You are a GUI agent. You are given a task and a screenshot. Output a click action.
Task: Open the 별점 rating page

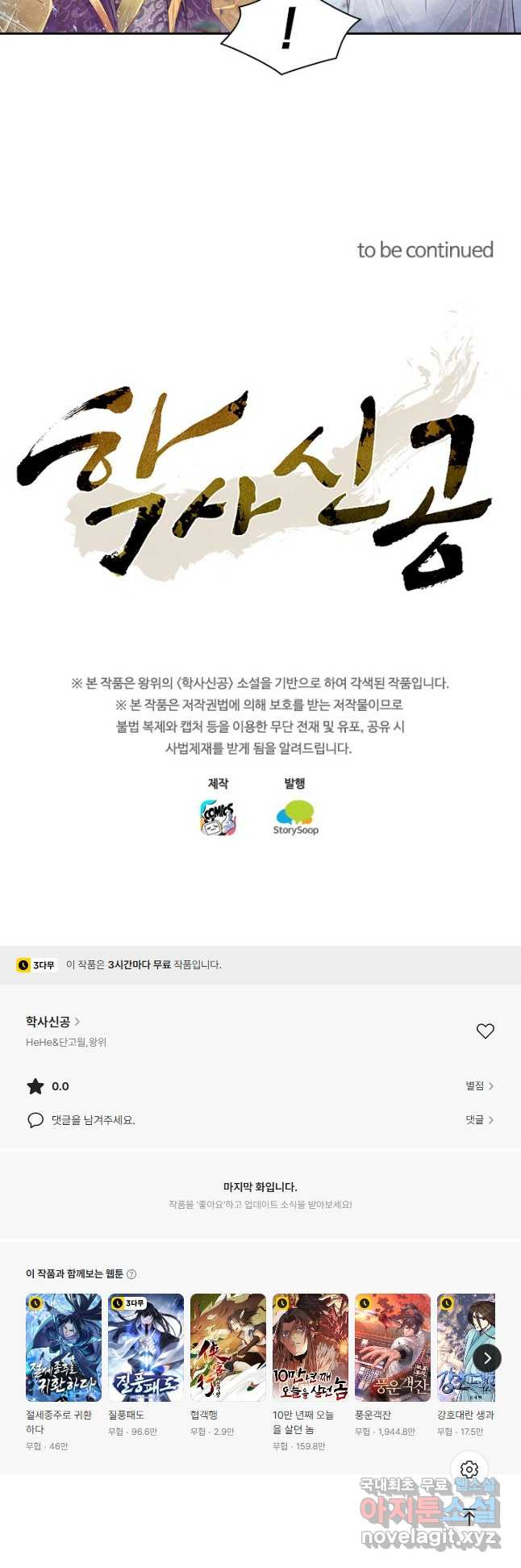479,1086
